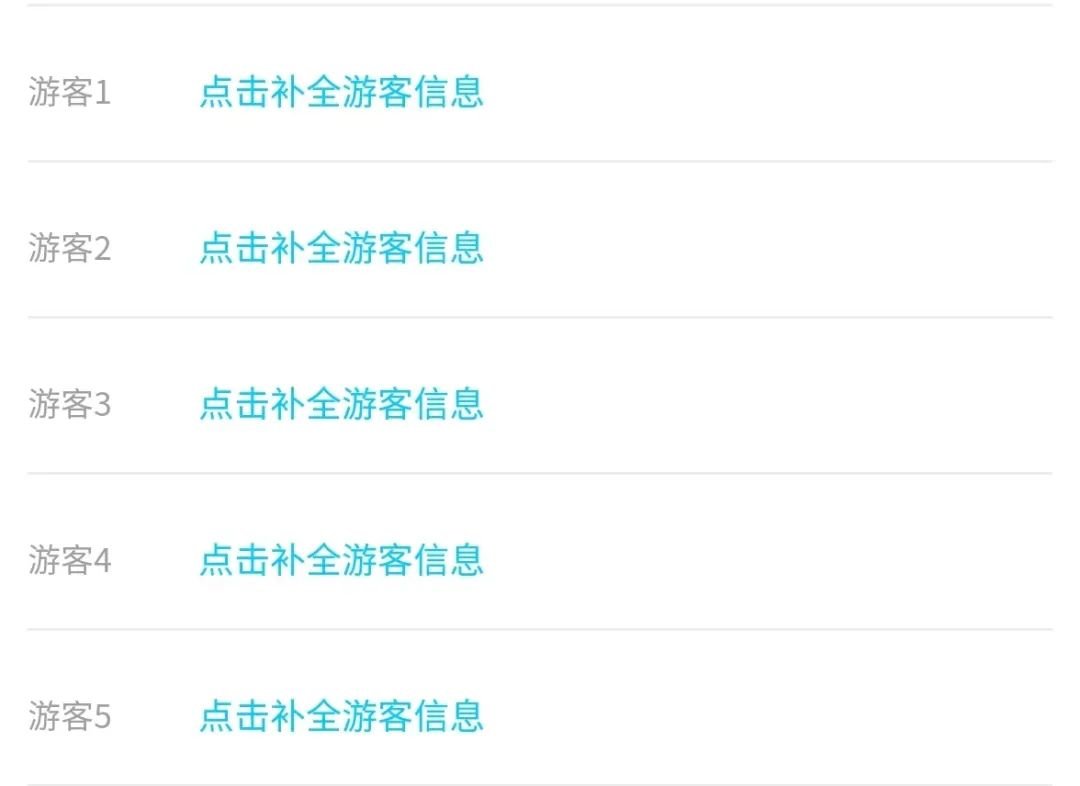This screenshot has width=1080, height=786.
Task: Complete traveler details for 游客3
Action: 341,403
